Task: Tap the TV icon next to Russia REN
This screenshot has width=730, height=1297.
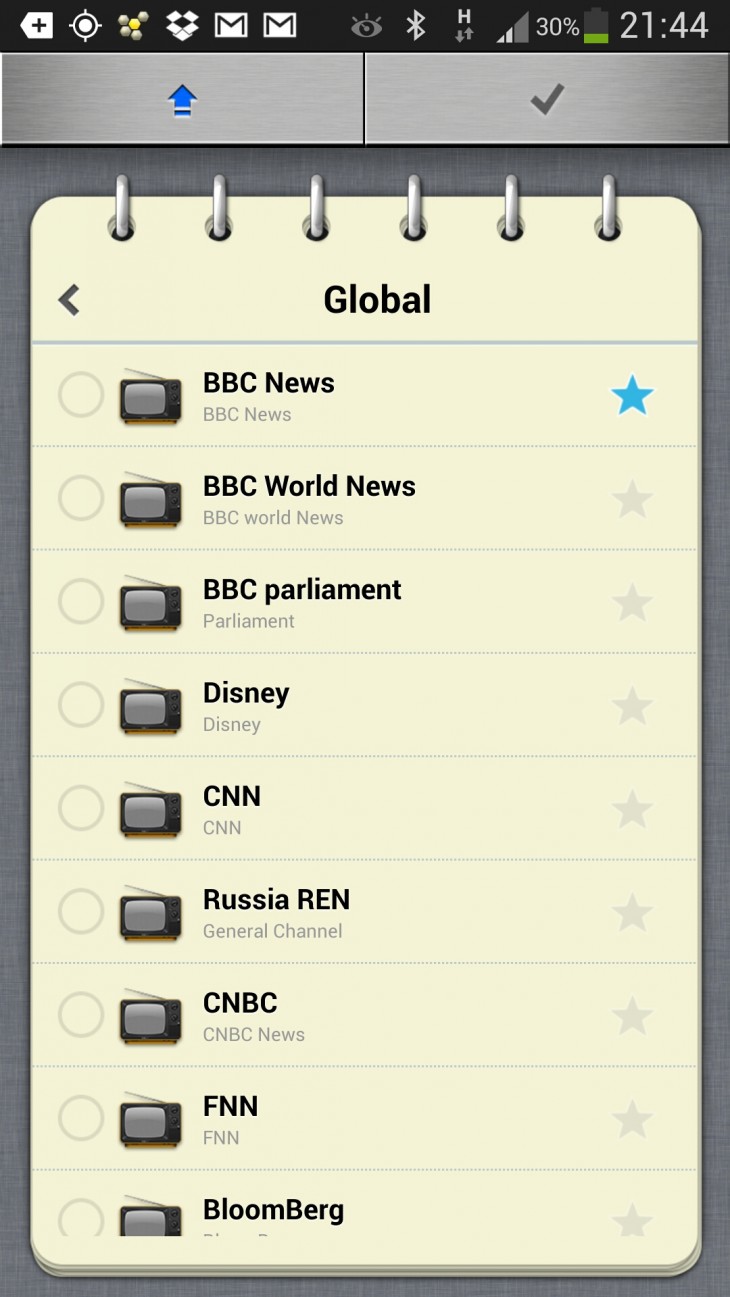Action: click(150, 914)
